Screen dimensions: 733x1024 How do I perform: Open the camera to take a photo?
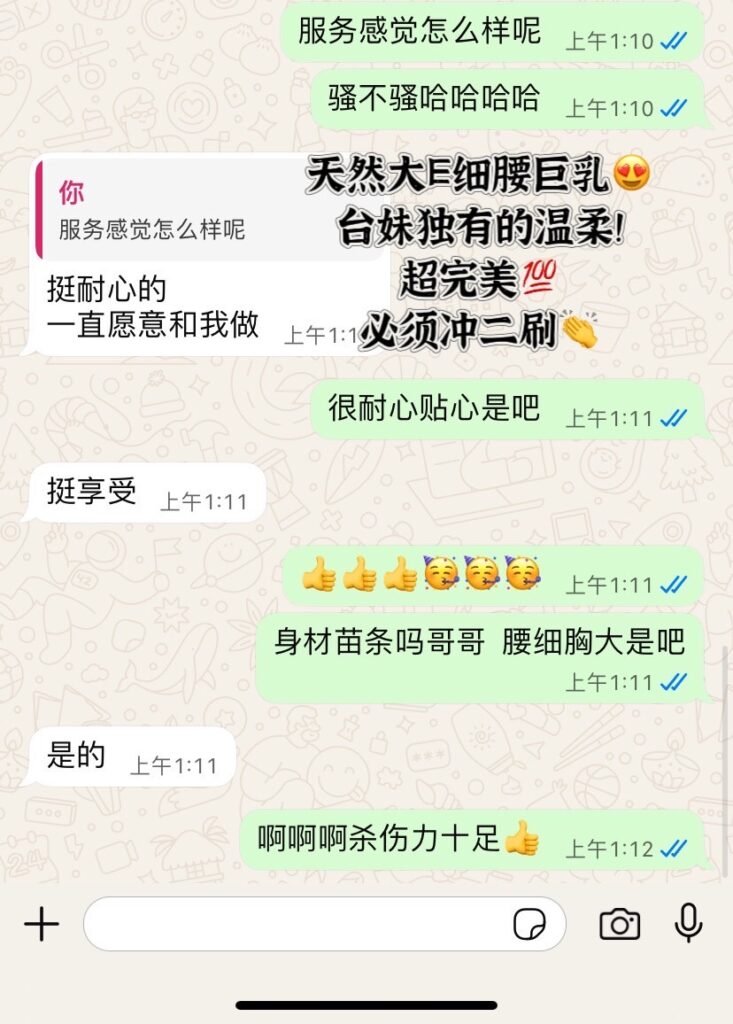click(619, 924)
